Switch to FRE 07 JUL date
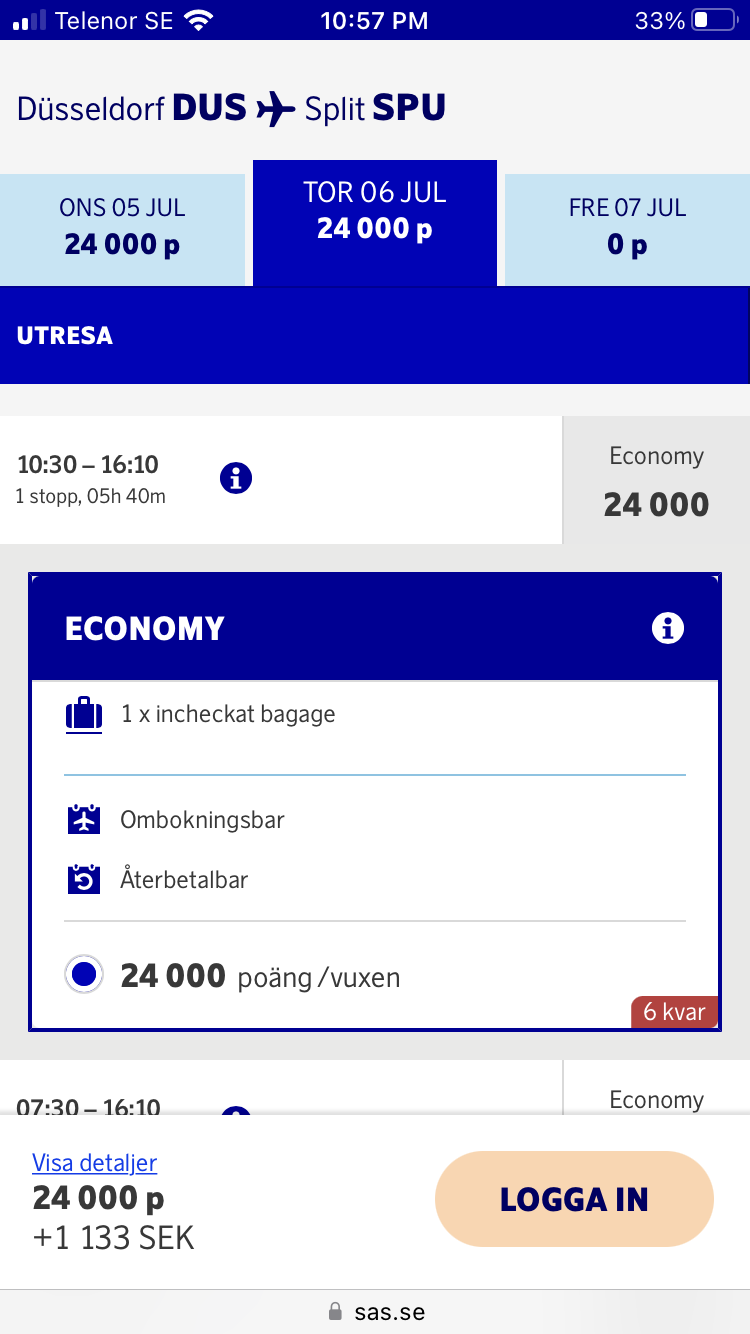The width and height of the screenshot is (750, 1334). coord(627,228)
